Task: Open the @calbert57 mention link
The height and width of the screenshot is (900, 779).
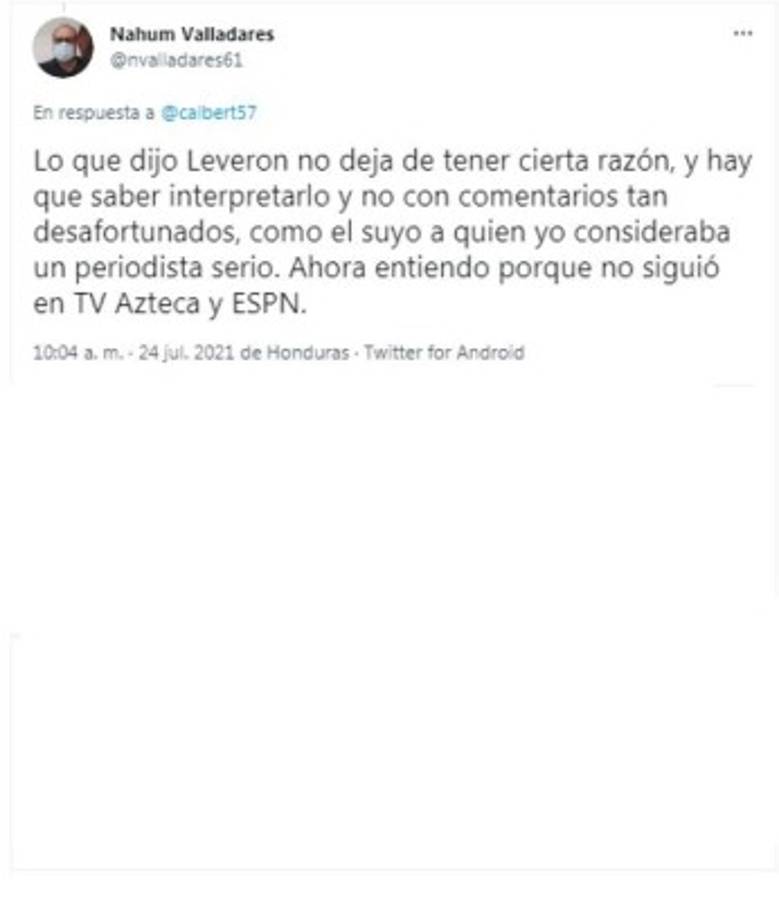Action: [x=209, y=113]
